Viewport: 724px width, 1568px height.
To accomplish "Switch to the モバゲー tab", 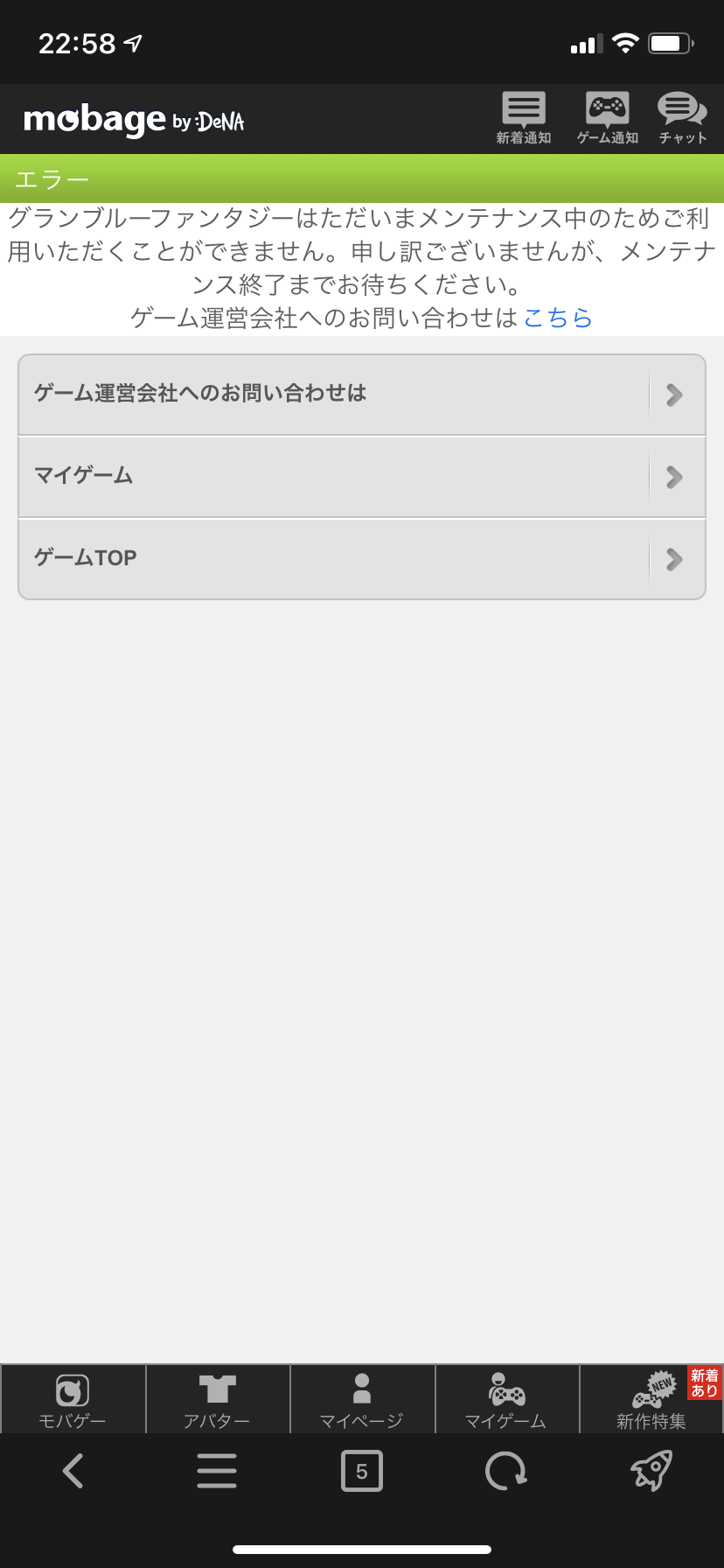I will point(73,1400).
